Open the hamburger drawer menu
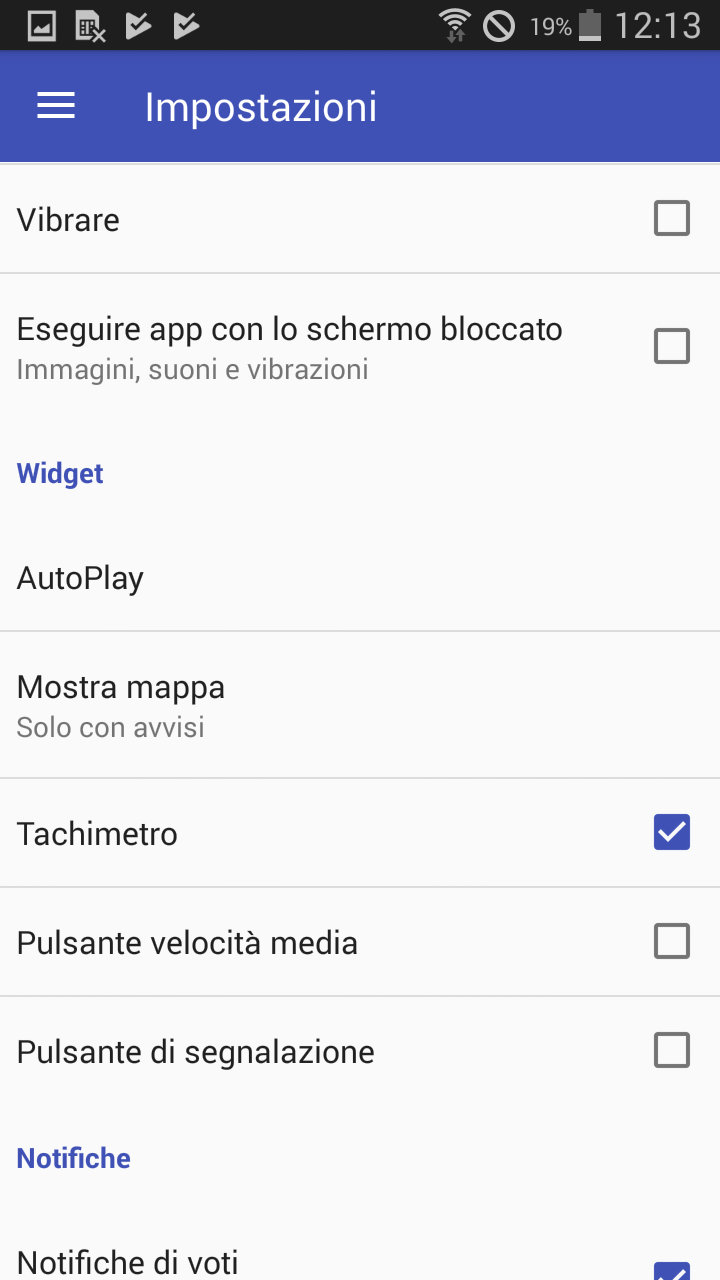 coord(56,106)
